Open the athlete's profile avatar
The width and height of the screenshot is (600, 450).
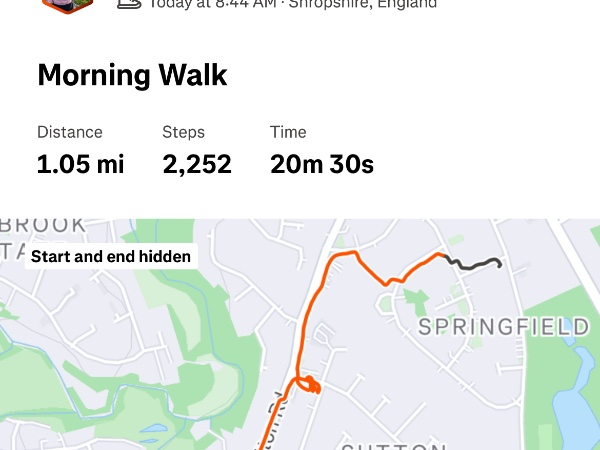click(68, 5)
